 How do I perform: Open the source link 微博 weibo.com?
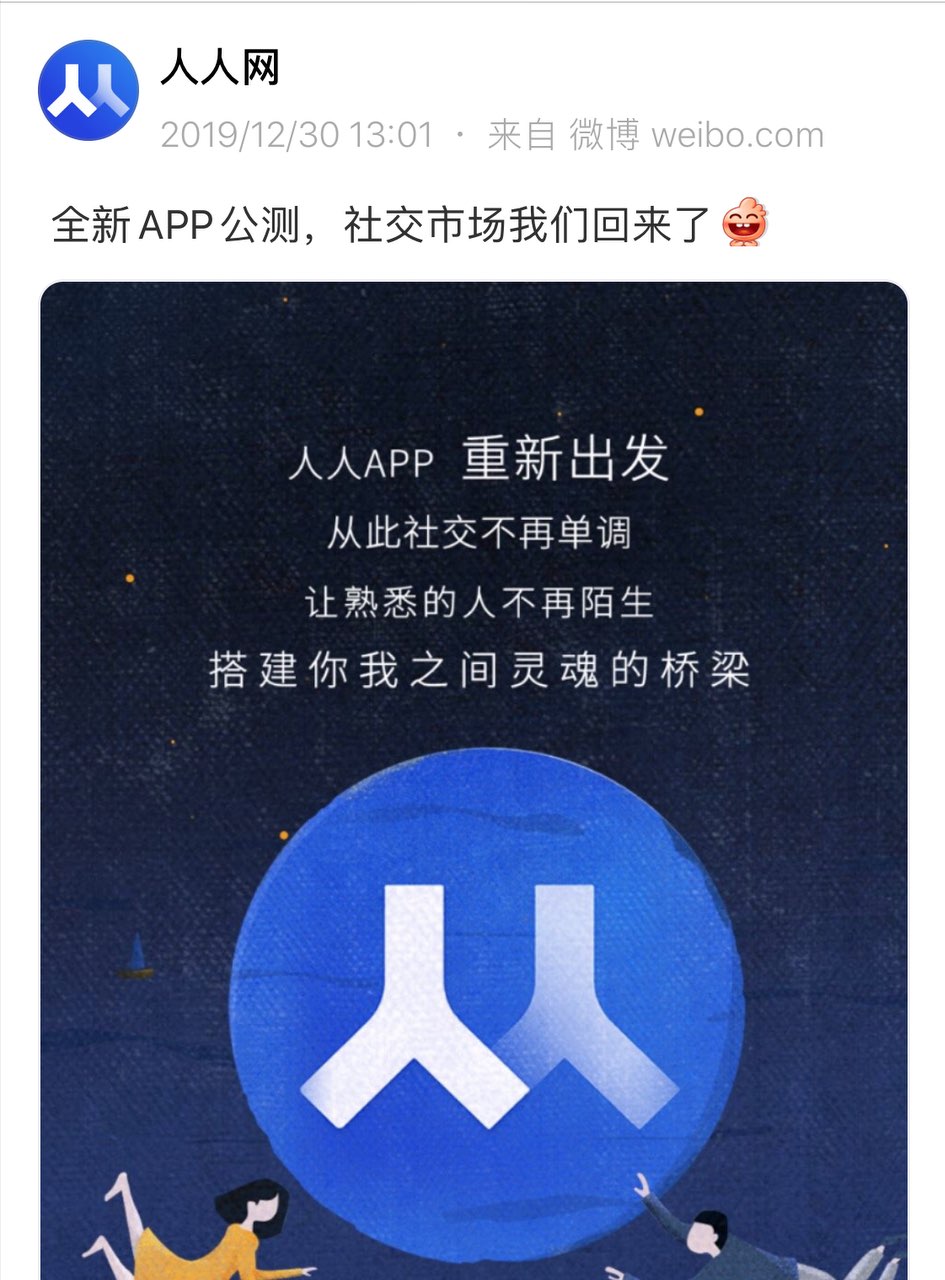697,135
